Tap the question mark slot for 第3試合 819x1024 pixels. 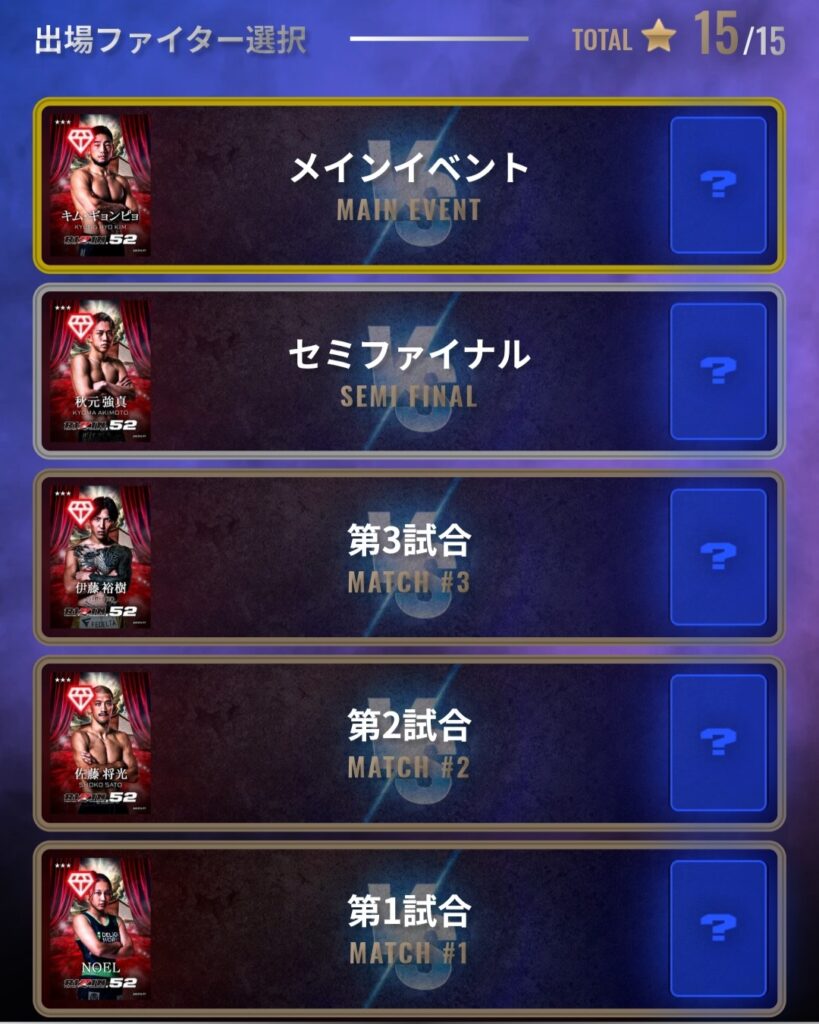coord(718,557)
